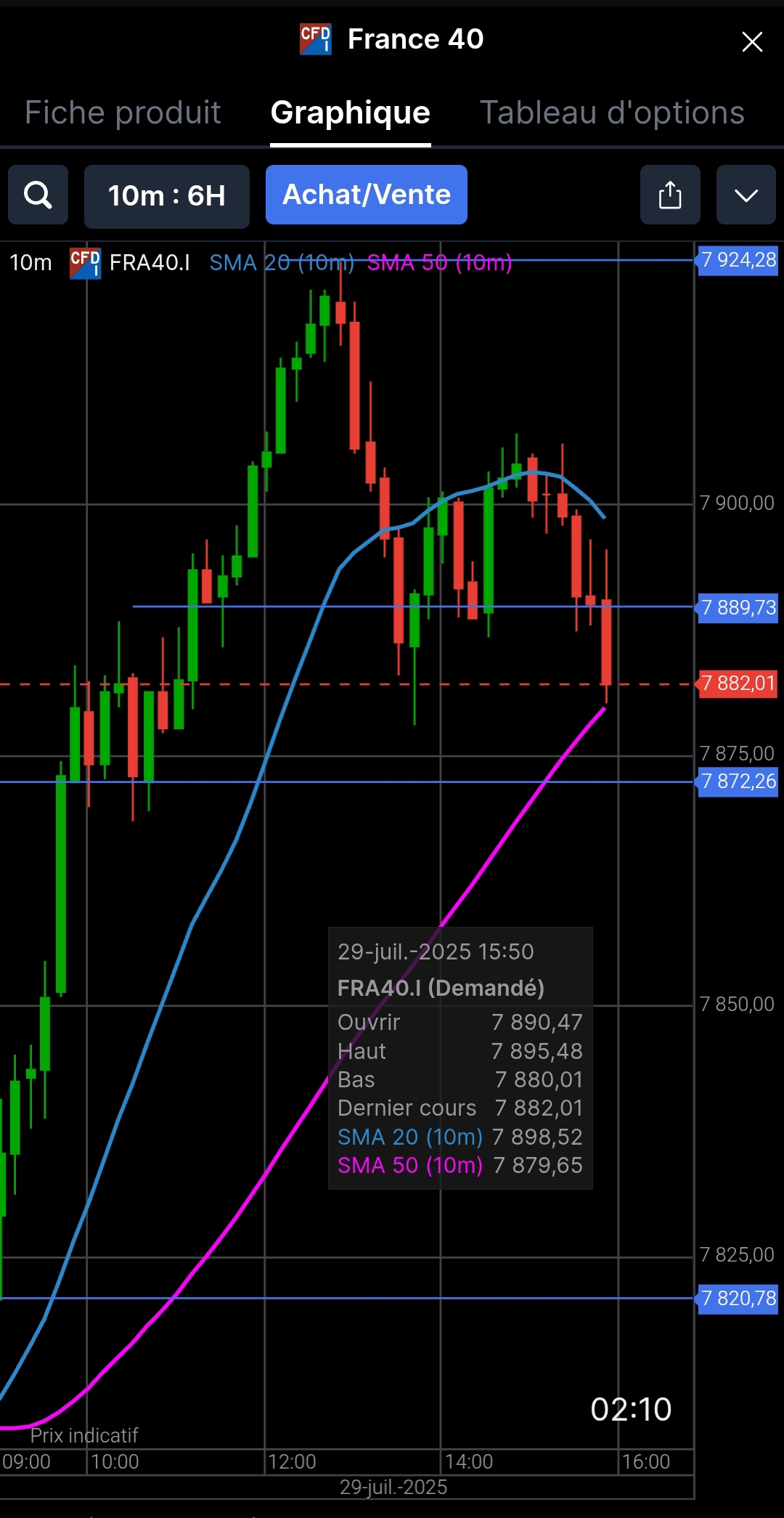784x1518 pixels.
Task: Open the Tableau d'options tab
Action: [x=612, y=113]
